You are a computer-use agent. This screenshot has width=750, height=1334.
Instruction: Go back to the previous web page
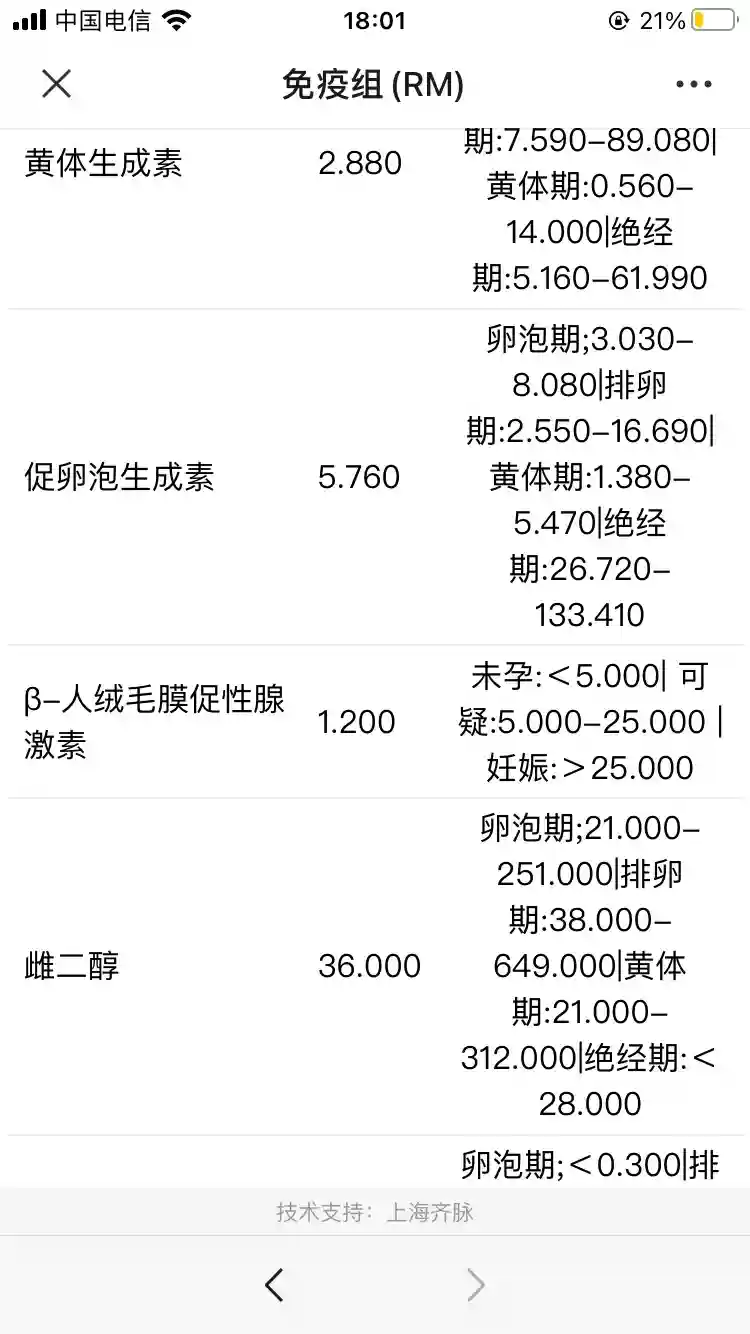point(274,1285)
